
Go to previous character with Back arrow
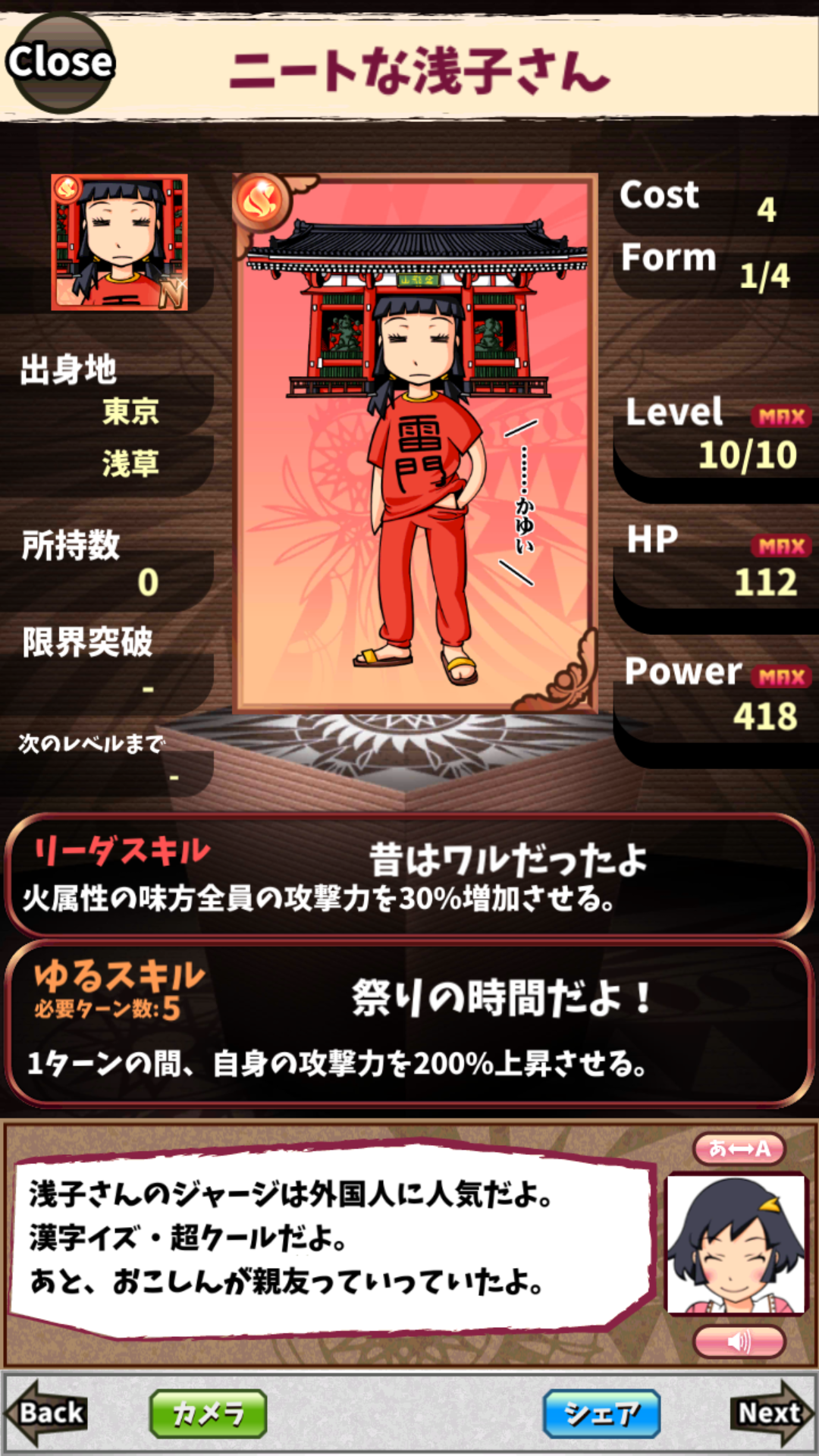47,1412
